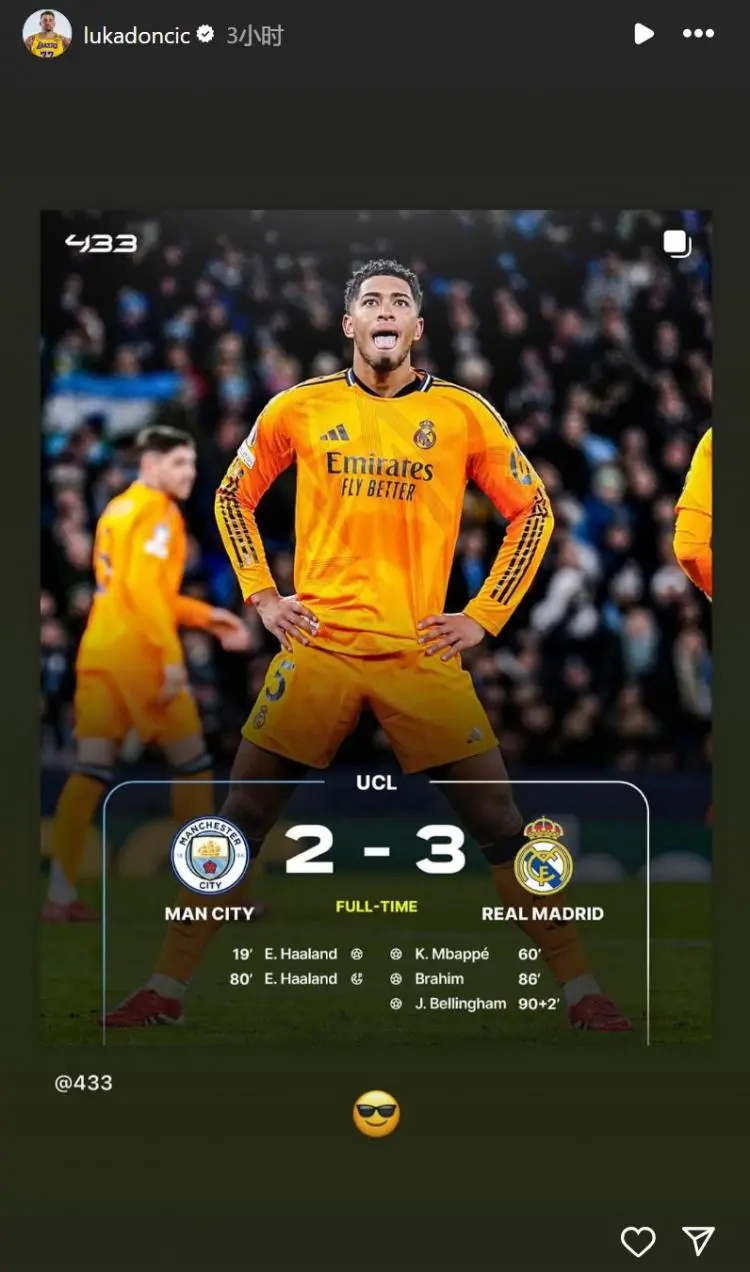The width and height of the screenshot is (750, 1272).
Task: Open lukadoncic's profile picture
Action: tap(47, 34)
